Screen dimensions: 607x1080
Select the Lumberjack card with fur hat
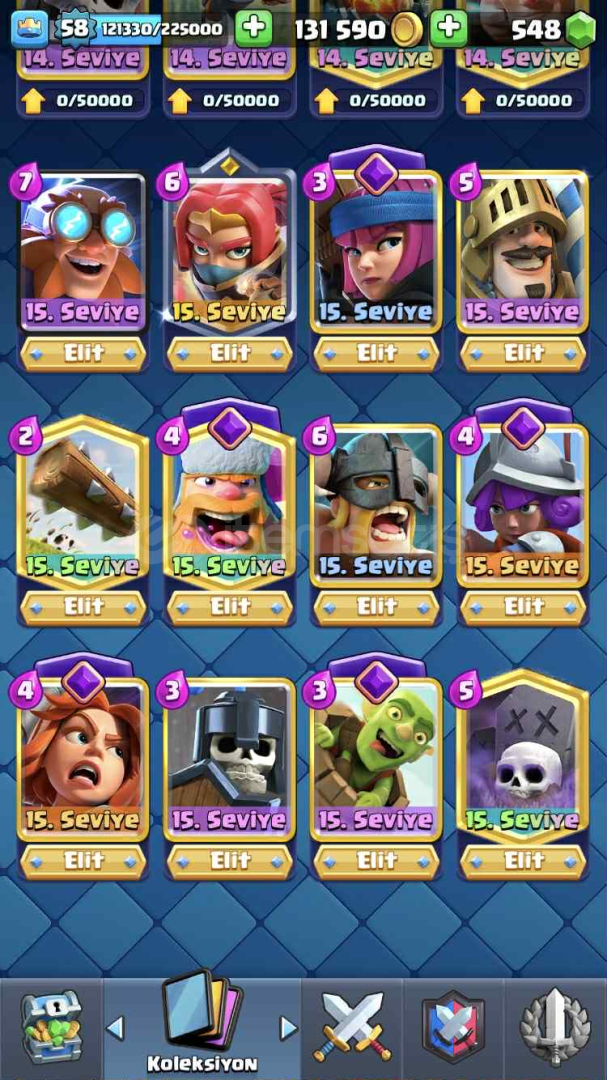click(x=229, y=505)
